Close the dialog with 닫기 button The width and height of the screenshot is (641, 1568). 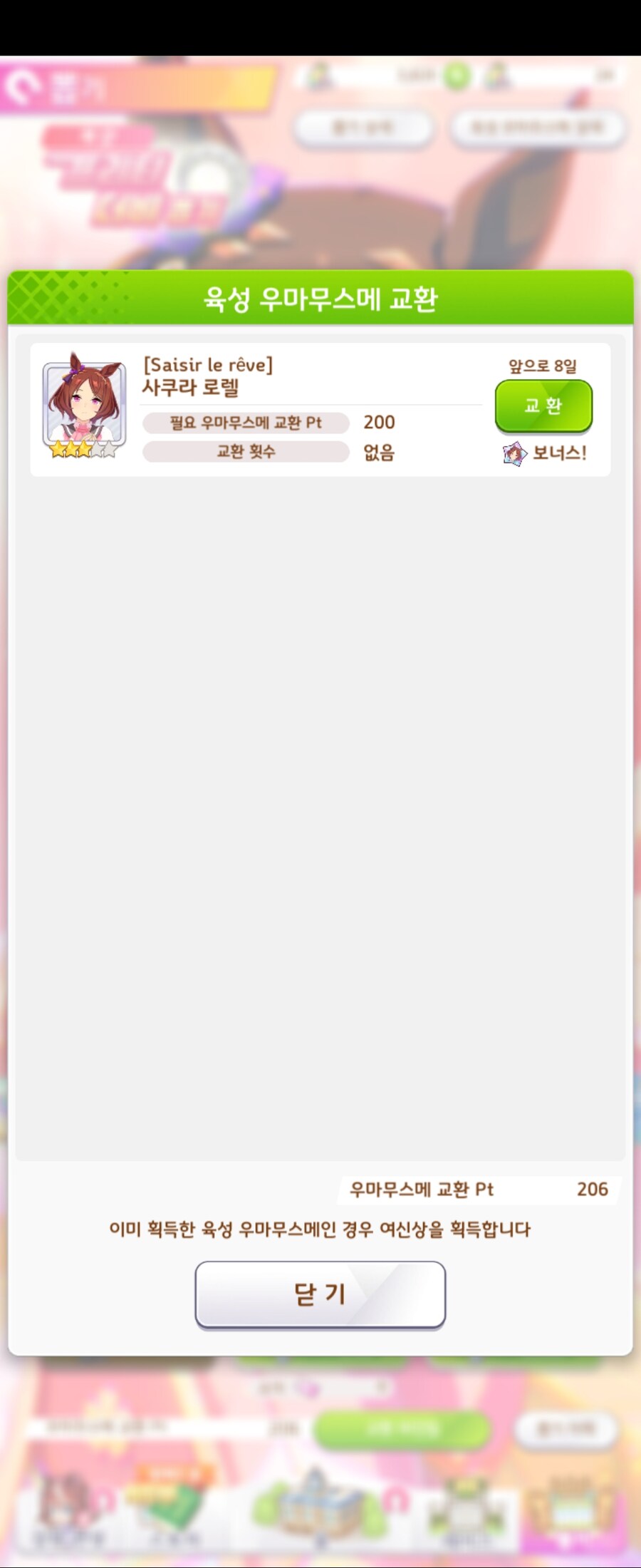click(320, 1294)
